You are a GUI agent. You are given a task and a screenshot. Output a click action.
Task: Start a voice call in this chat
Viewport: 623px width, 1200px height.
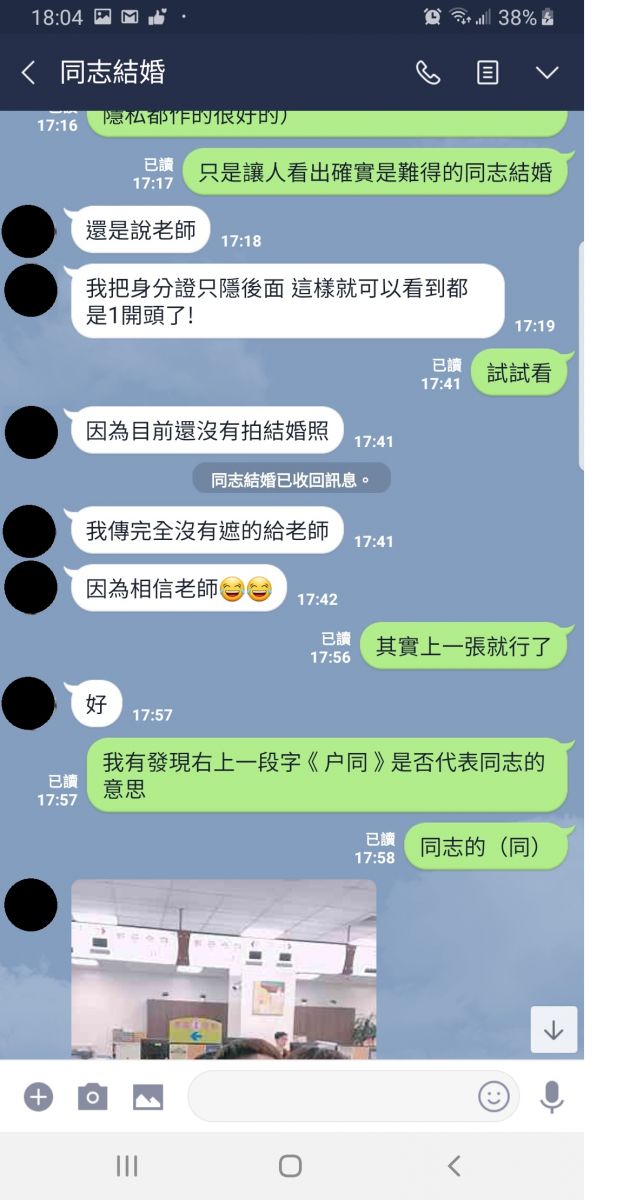click(x=428, y=73)
